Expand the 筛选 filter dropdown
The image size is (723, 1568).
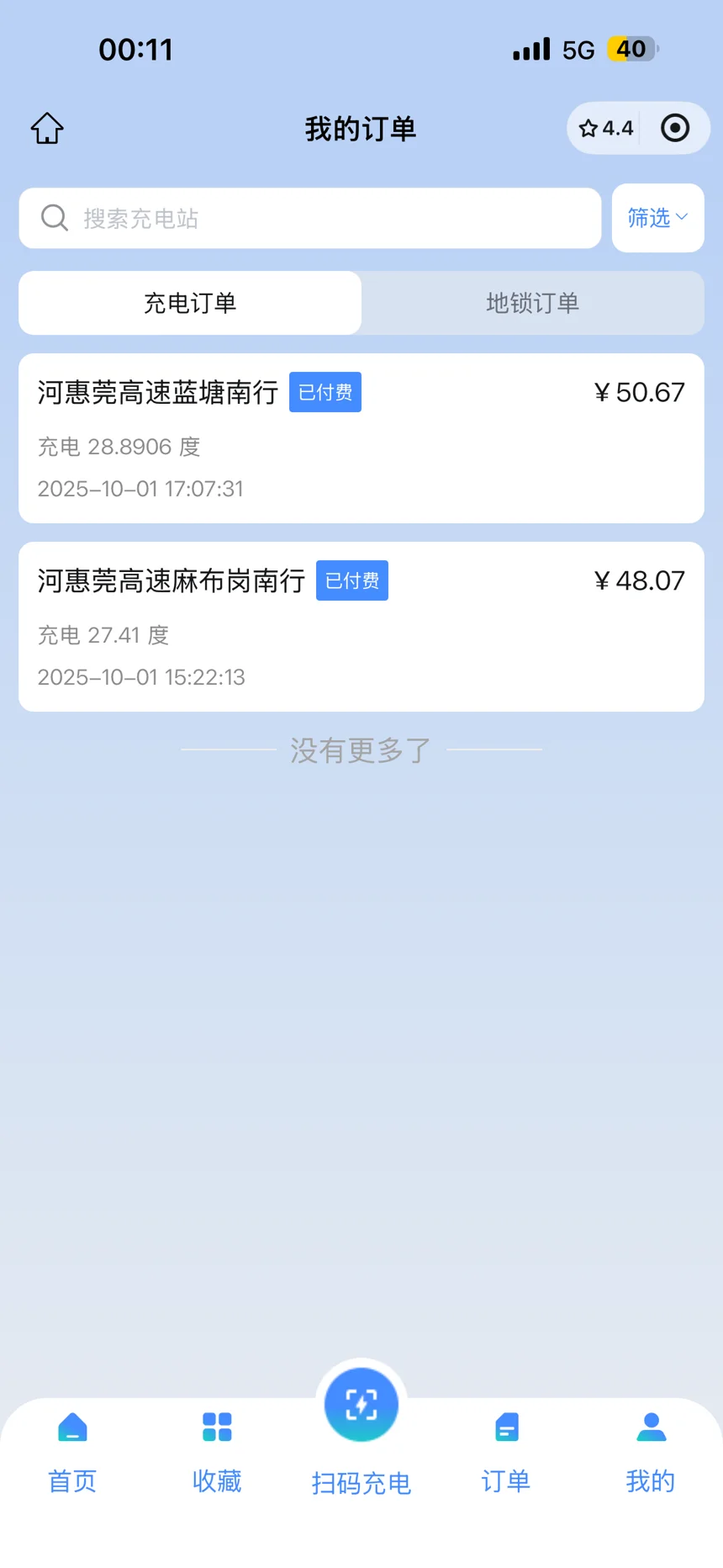pyautogui.click(x=657, y=219)
